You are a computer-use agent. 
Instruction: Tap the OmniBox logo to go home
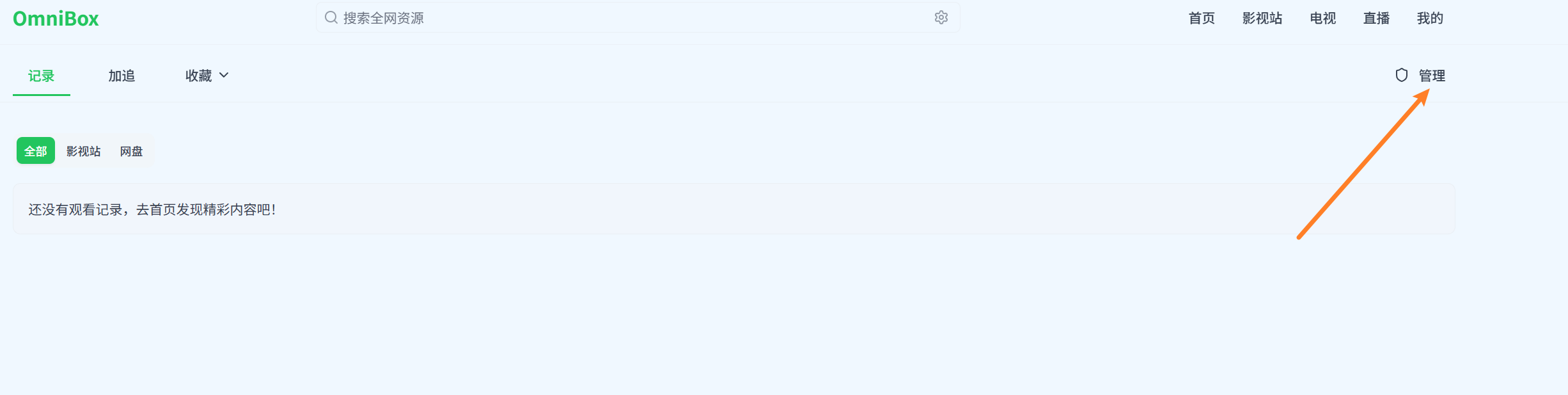pos(56,19)
